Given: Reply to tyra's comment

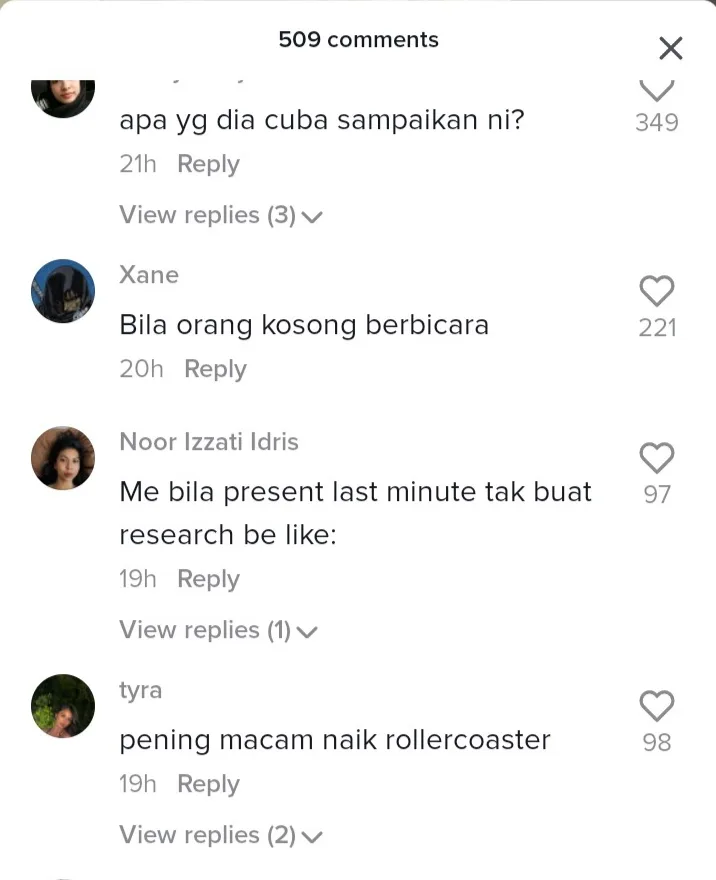Looking at the screenshot, I should (x=208, y=784).
